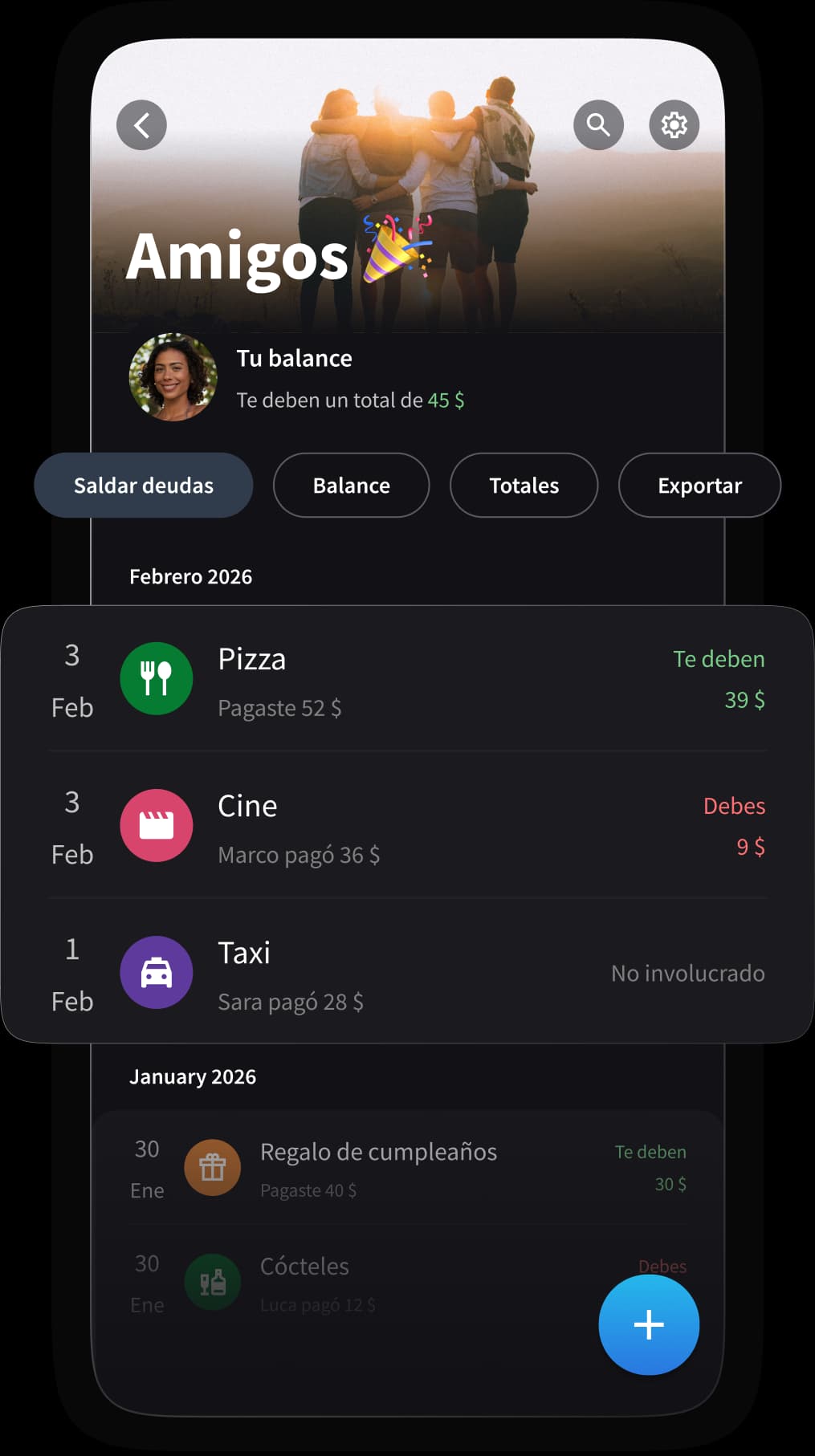Open the Totales view
815x1456 pixels.
pyautogui.click(x=524, y=485)
